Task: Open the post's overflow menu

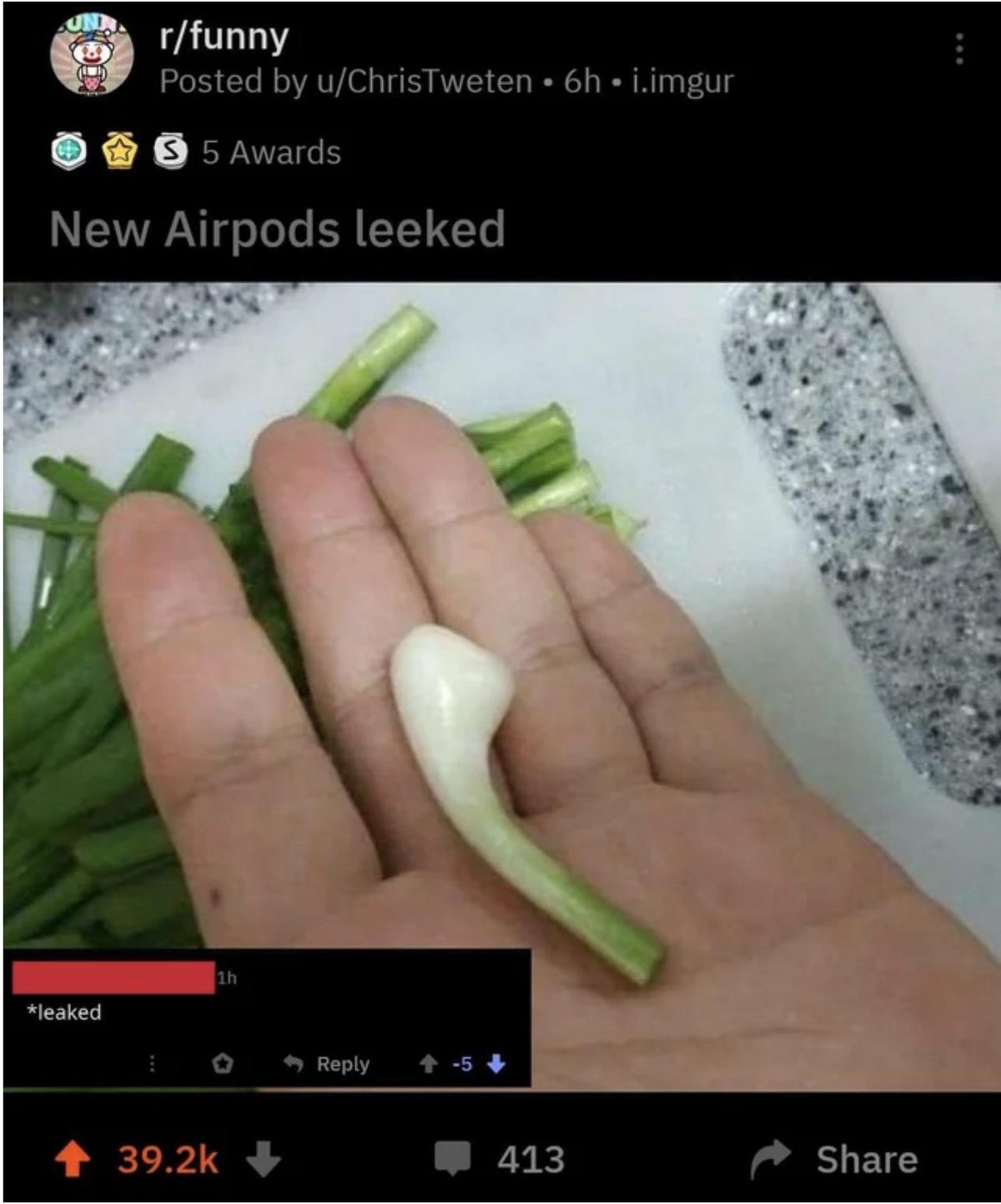Action: coord(959,49)
